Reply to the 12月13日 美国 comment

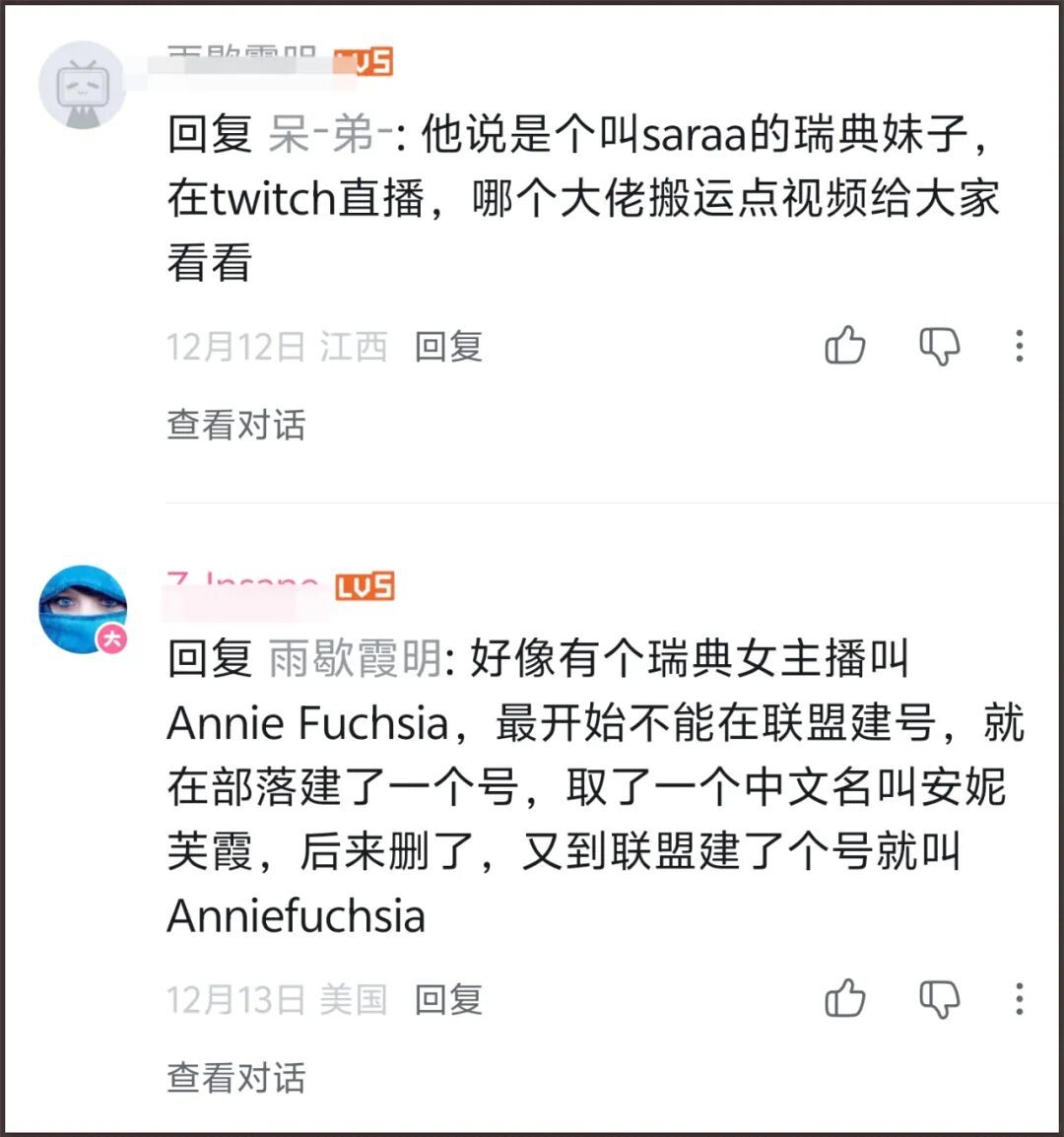(448, 1000)
